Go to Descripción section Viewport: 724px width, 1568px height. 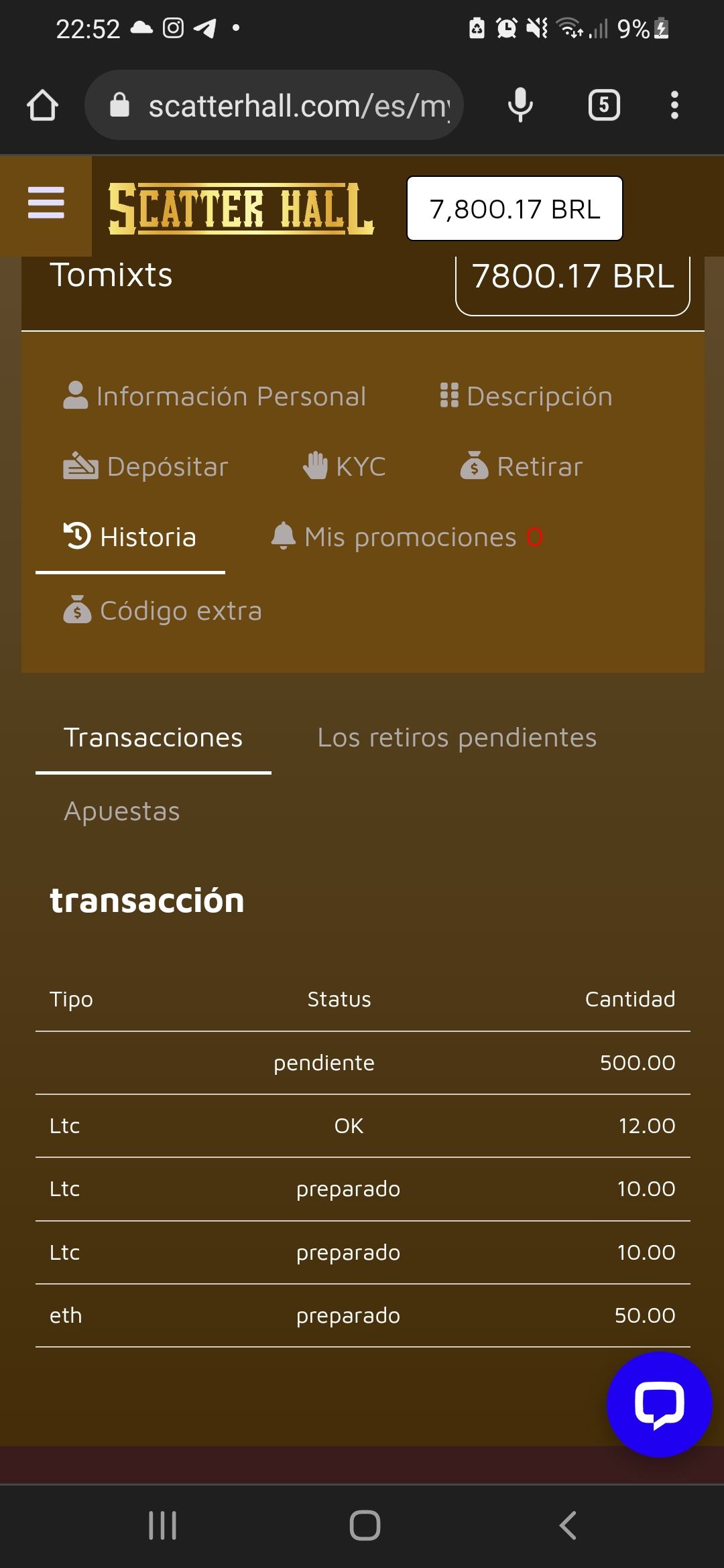(526, 396)
